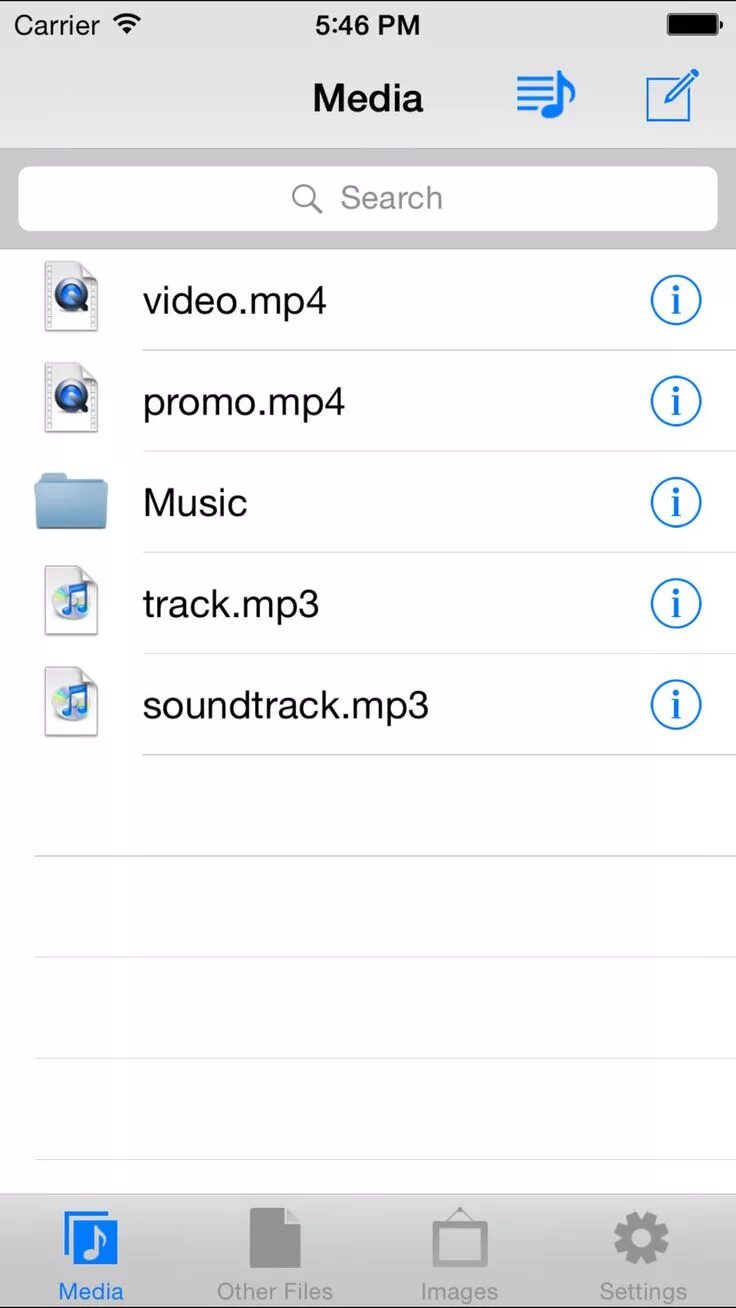Go to the Images tab
Viewport: 736px width, 1308px height.
(x=459, y=1254)
